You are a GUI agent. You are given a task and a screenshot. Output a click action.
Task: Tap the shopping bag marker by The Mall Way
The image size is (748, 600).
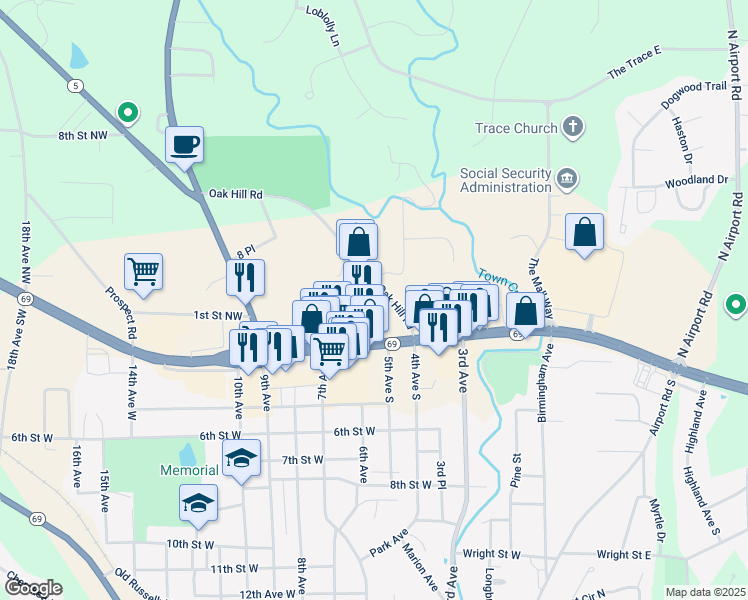pos(584,233)
